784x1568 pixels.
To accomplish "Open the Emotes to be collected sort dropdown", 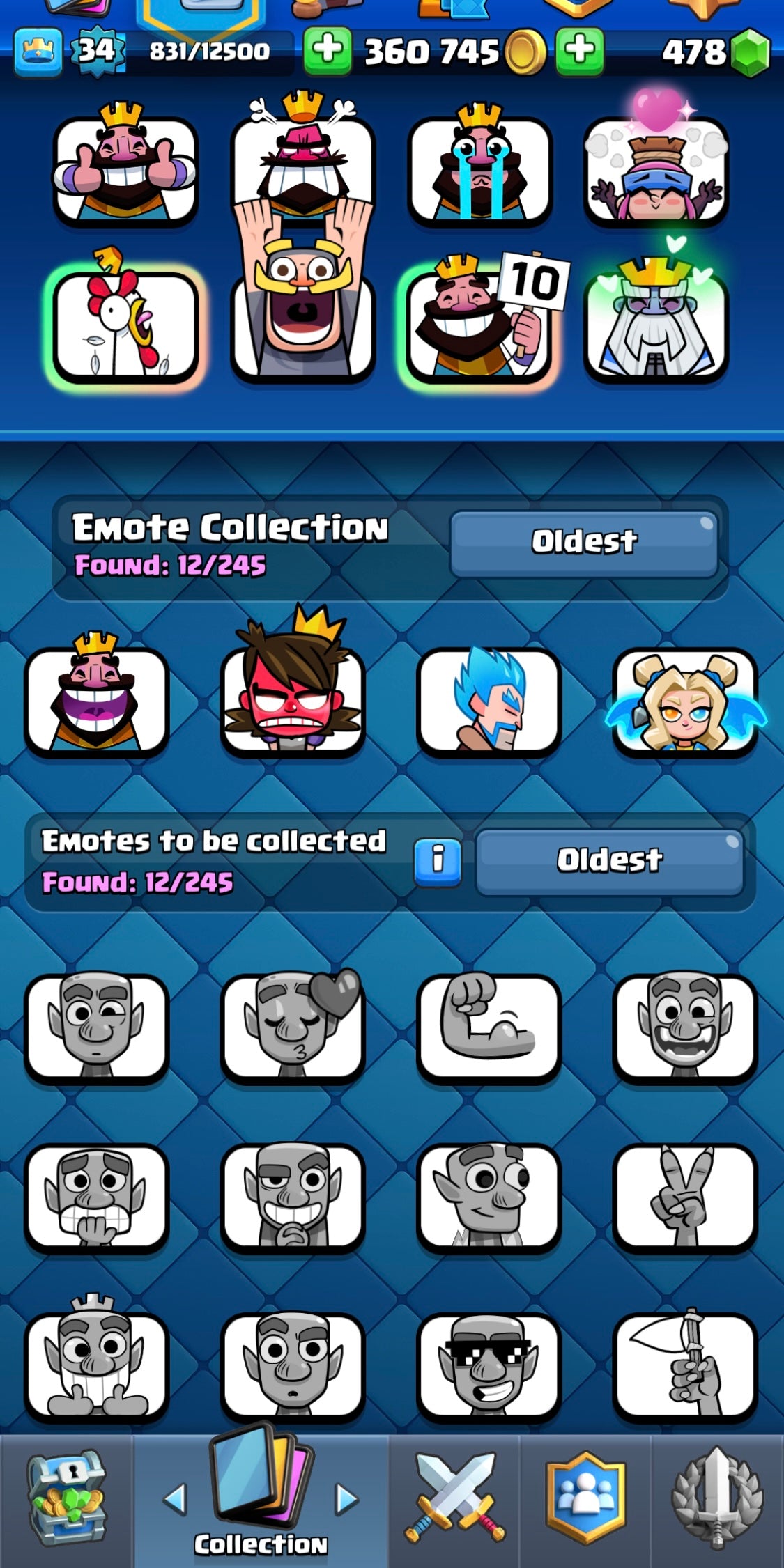I will click(x=610, y=860).
